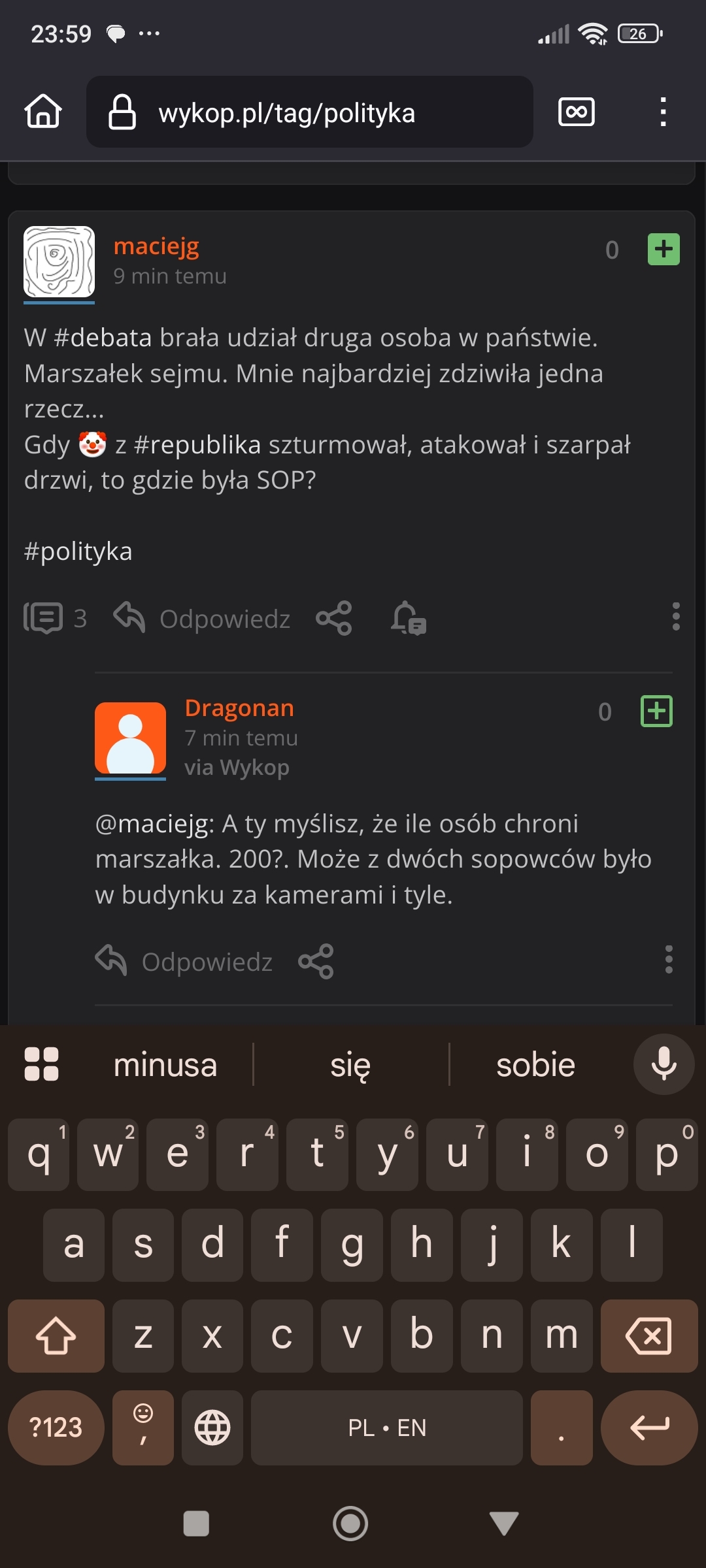Tap the wykop.pl address bar
This screenshot has height=1568, width=706.
[309, 112]
